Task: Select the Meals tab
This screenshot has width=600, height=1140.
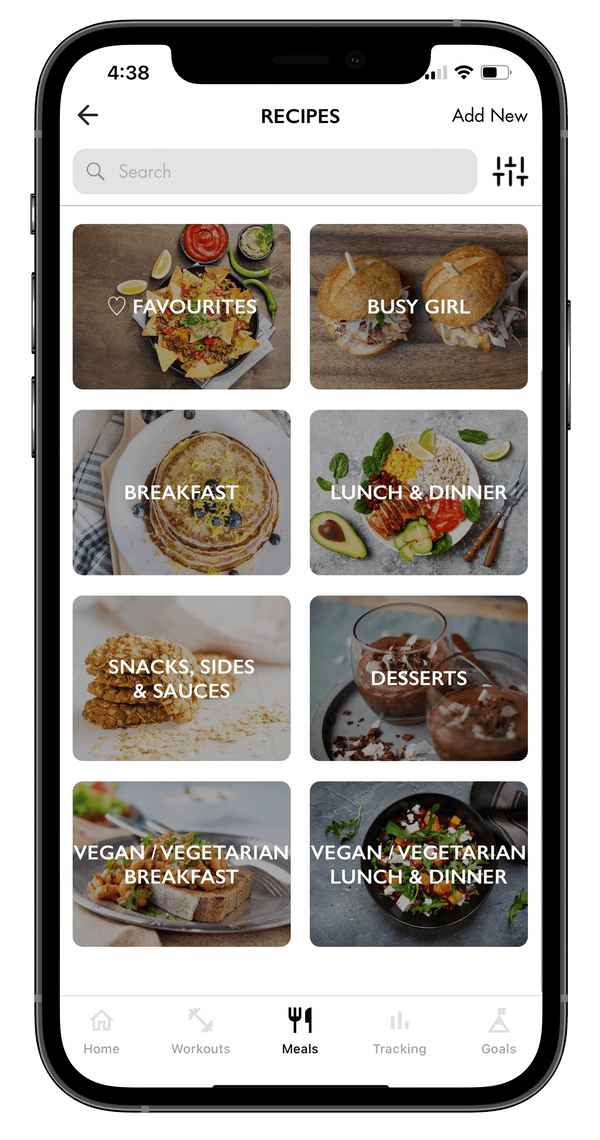Action: [300, 1032]
